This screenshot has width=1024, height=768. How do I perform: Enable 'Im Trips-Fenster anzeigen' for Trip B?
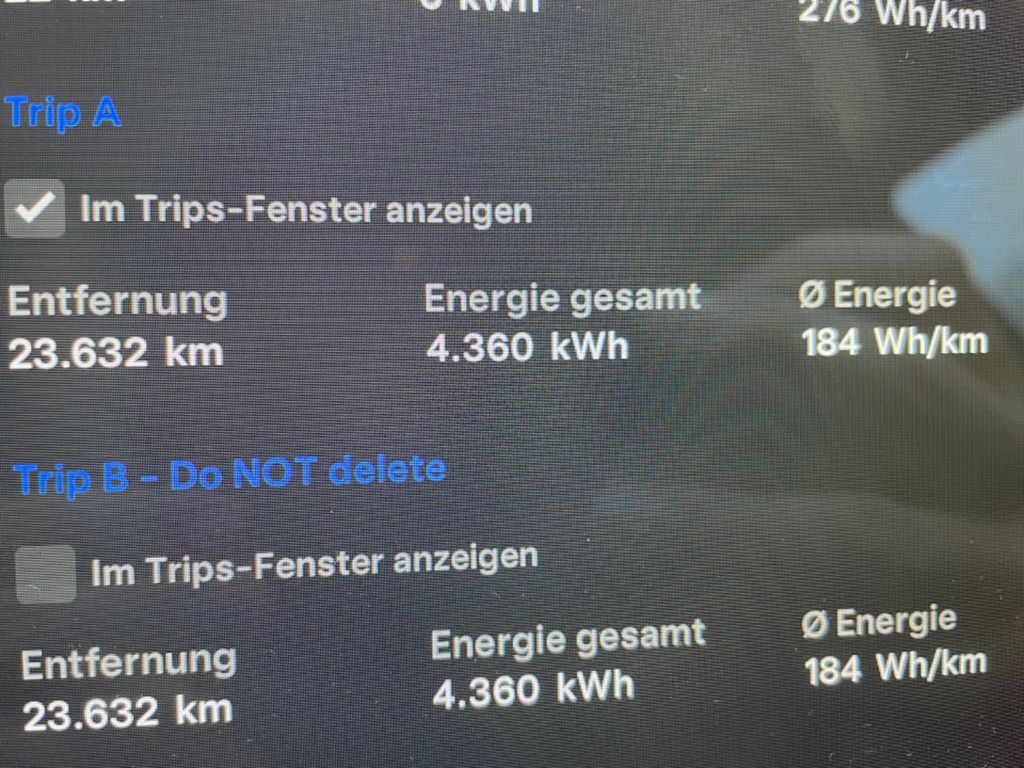[x=46, y=575]
